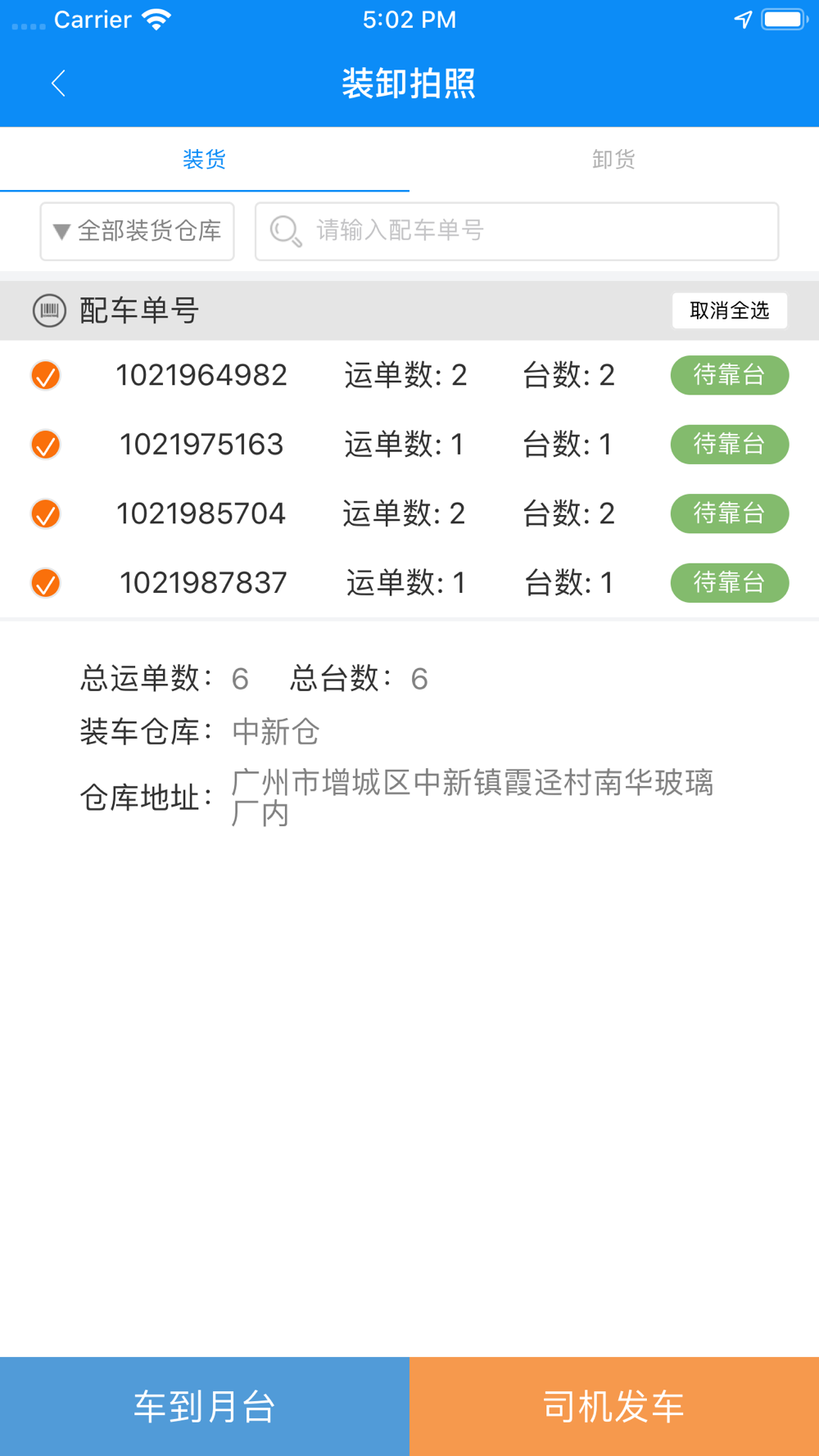Image resolution: width=819 pixels, height=1456 pixels.
Task: Uncheck order 1021987837
Action: pyautogui.click(x=46, y=583)
